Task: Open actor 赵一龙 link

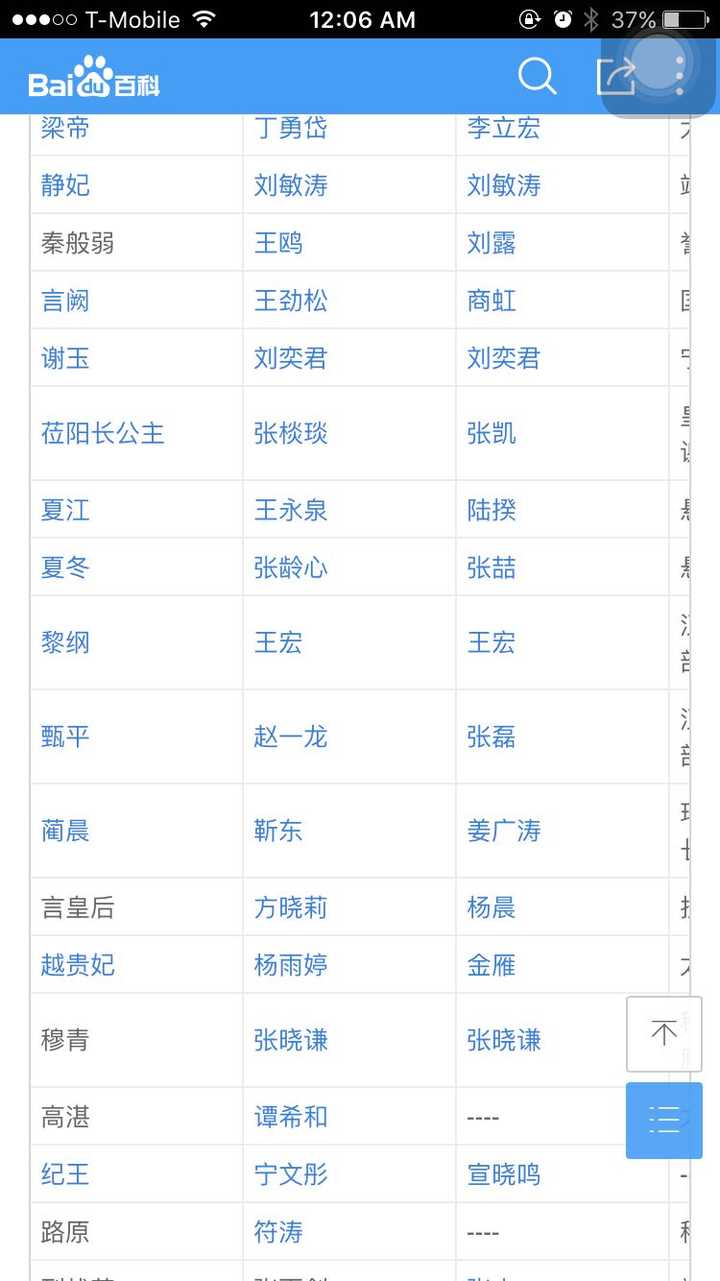Action: point(290,738)
